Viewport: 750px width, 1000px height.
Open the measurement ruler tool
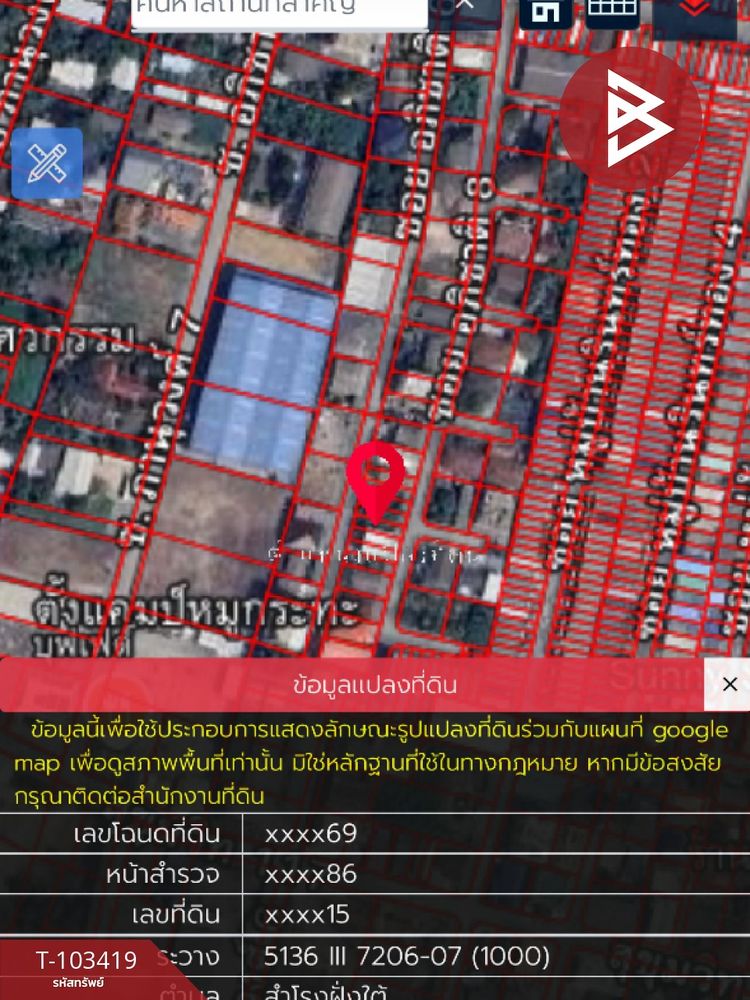(47, 163)
